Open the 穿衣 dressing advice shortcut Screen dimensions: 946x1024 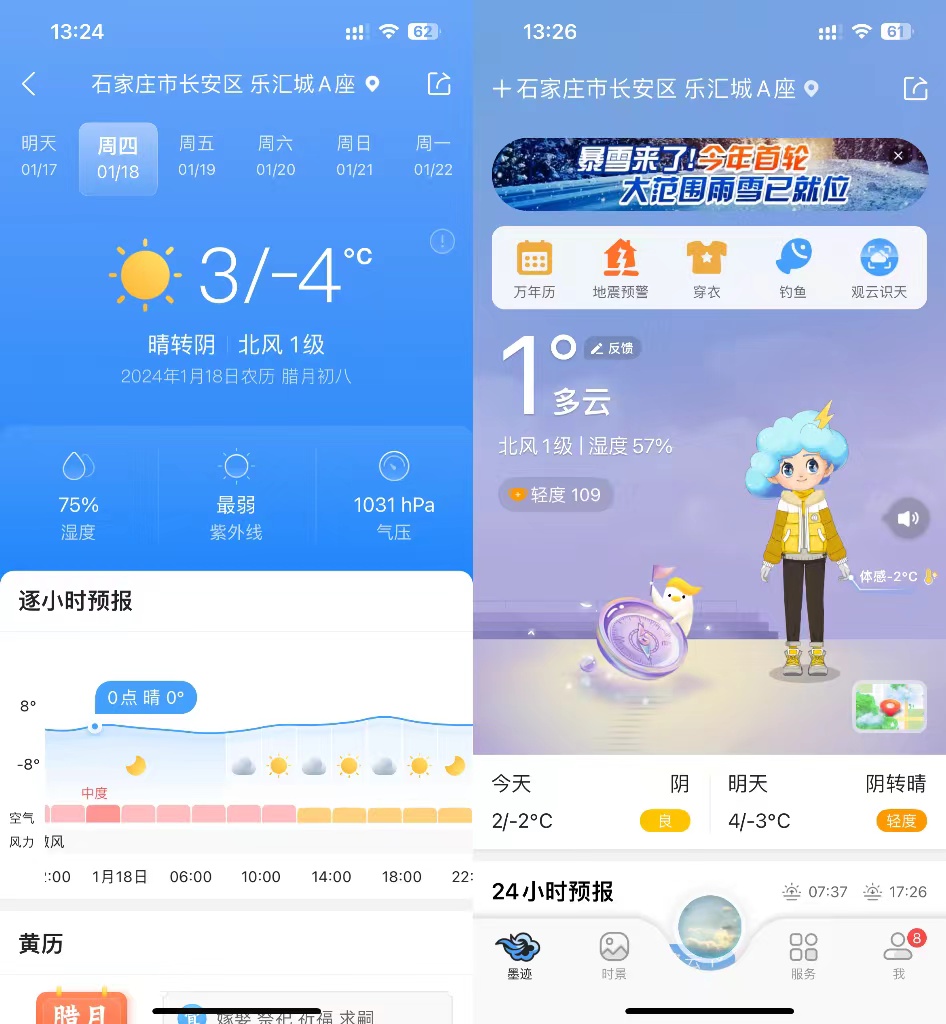click(706, 269)
